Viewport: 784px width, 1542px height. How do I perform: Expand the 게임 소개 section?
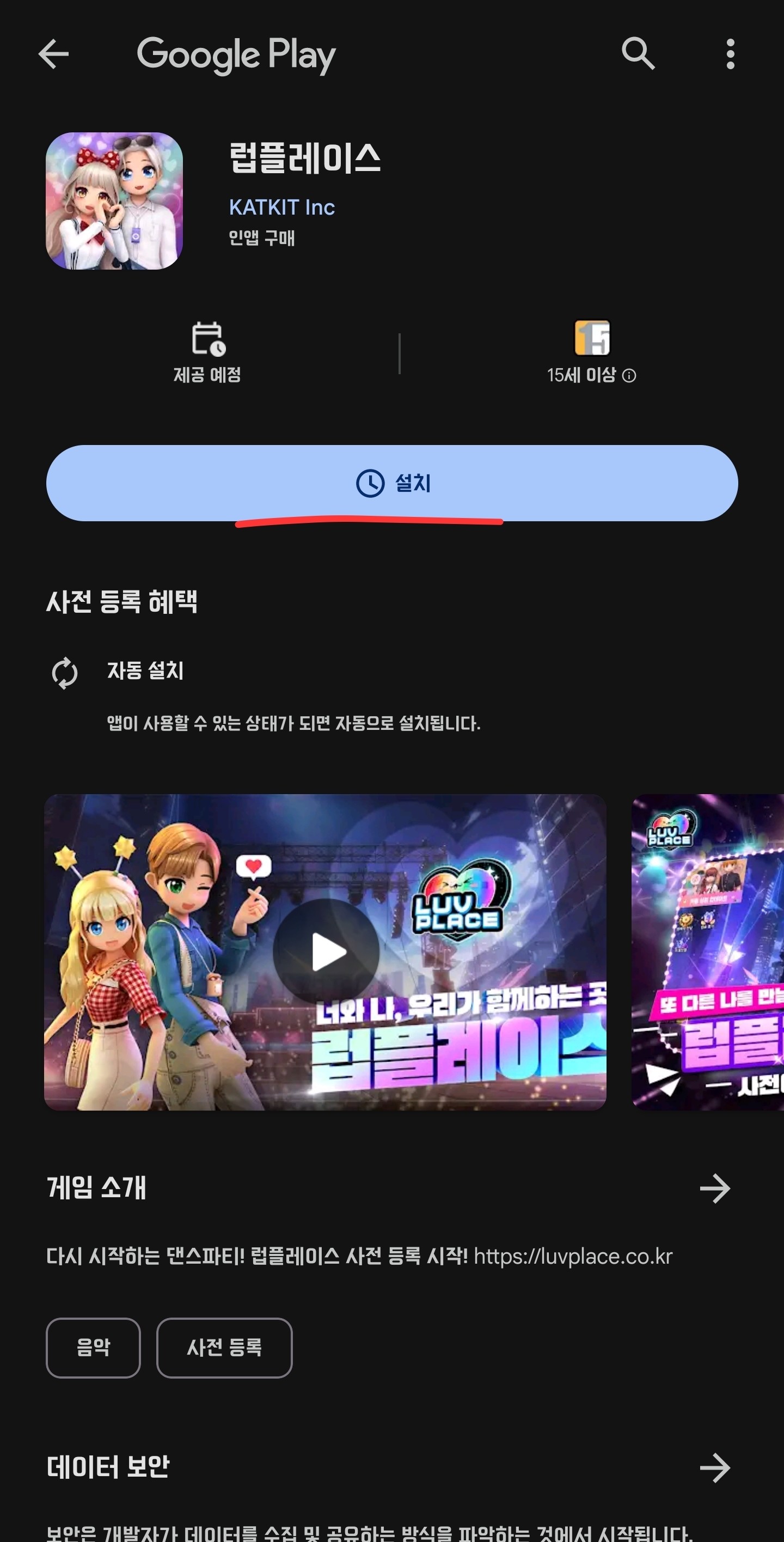(x=714, y=1188)
